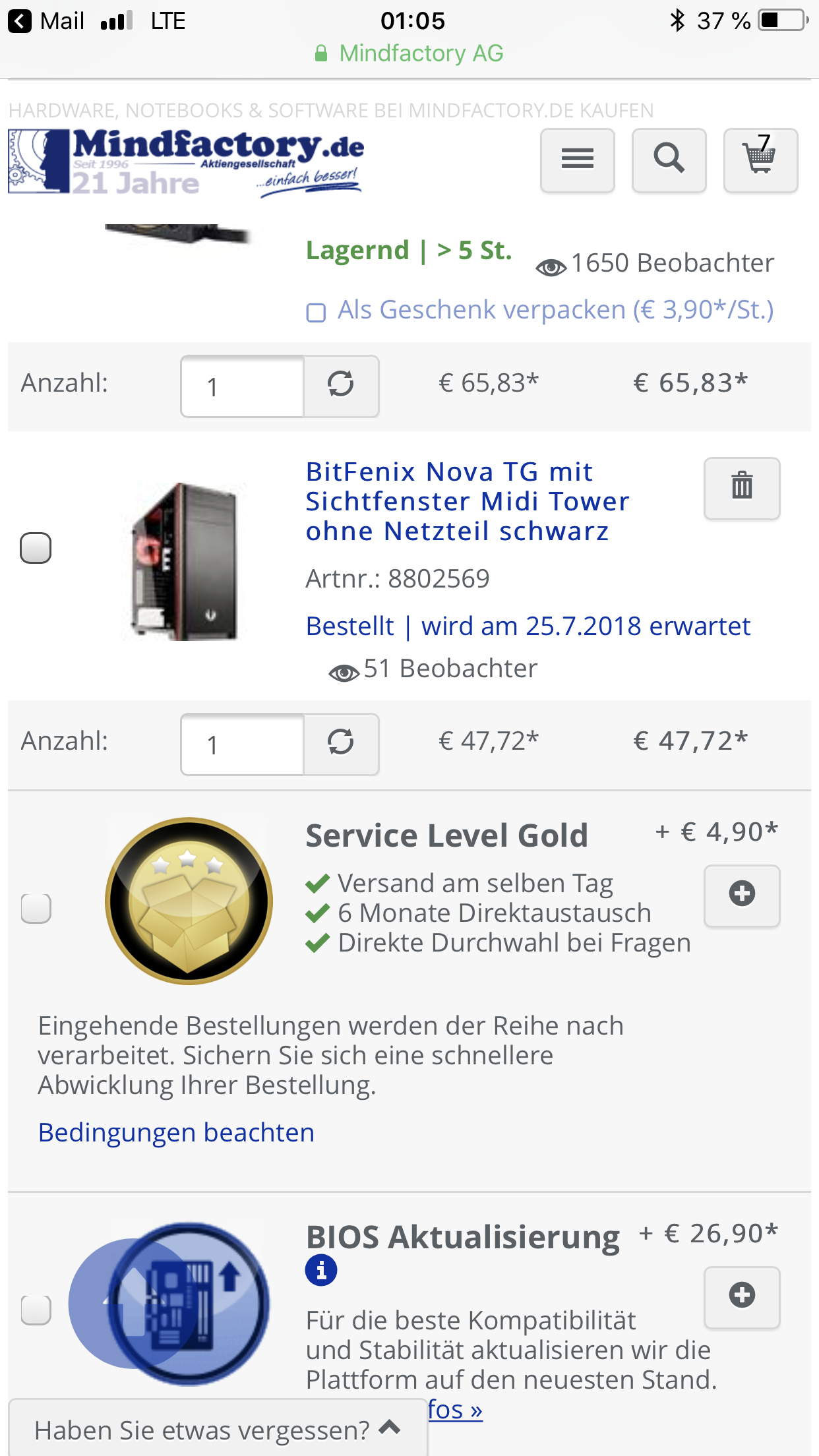The height and width of the screenshot is (1456, 819).
Task: Open the search magnifier
Action: [x=669, y=160]
